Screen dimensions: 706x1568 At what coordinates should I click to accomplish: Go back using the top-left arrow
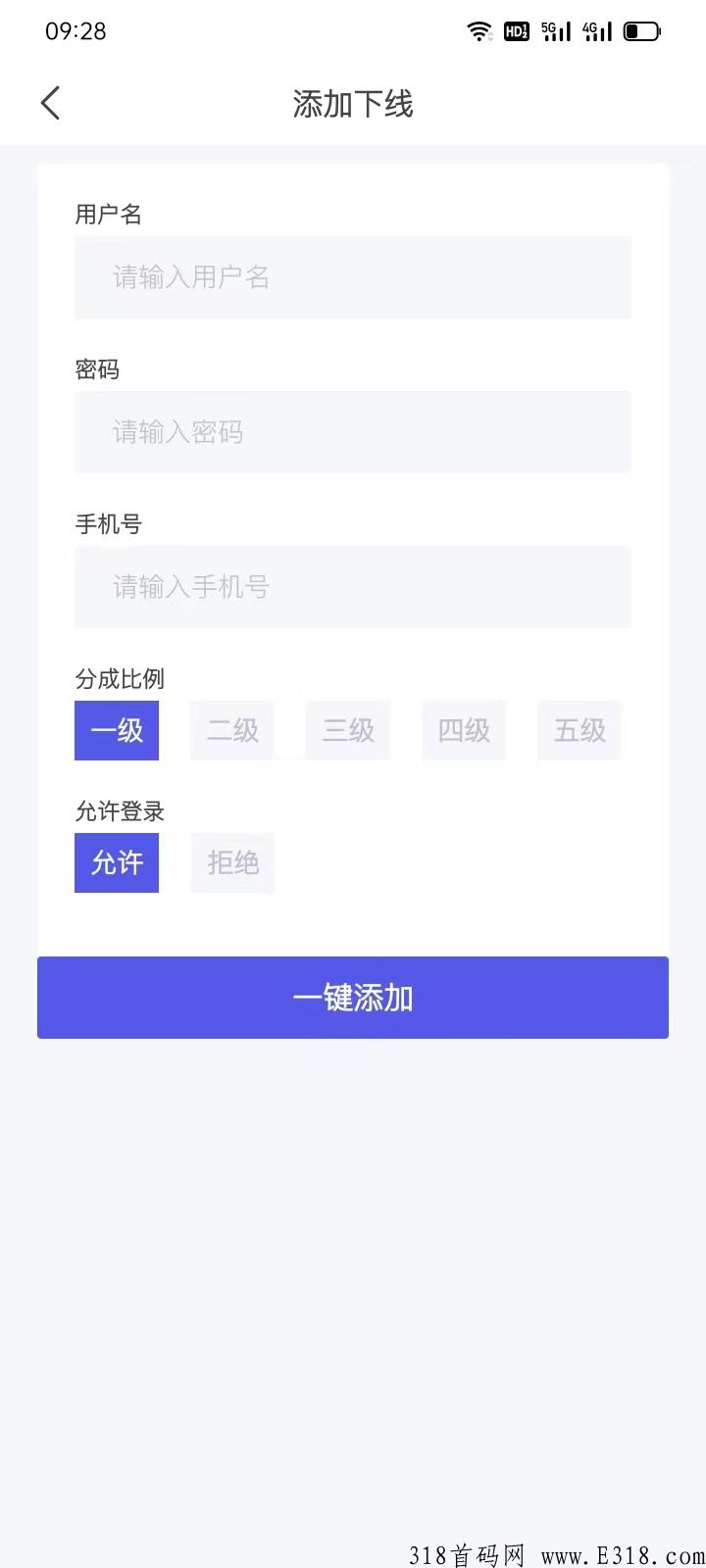51,103
